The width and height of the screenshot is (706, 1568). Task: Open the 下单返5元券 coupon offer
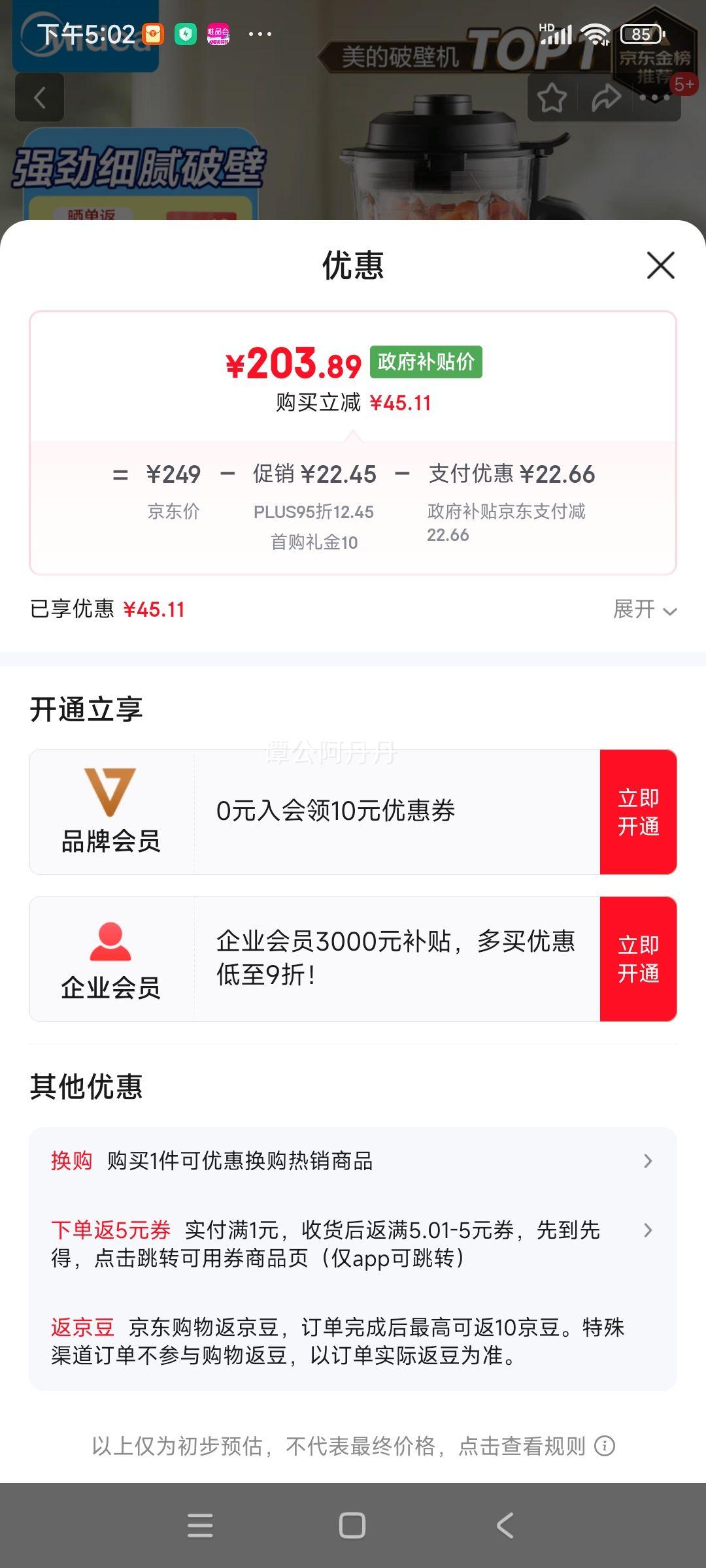352,1244
